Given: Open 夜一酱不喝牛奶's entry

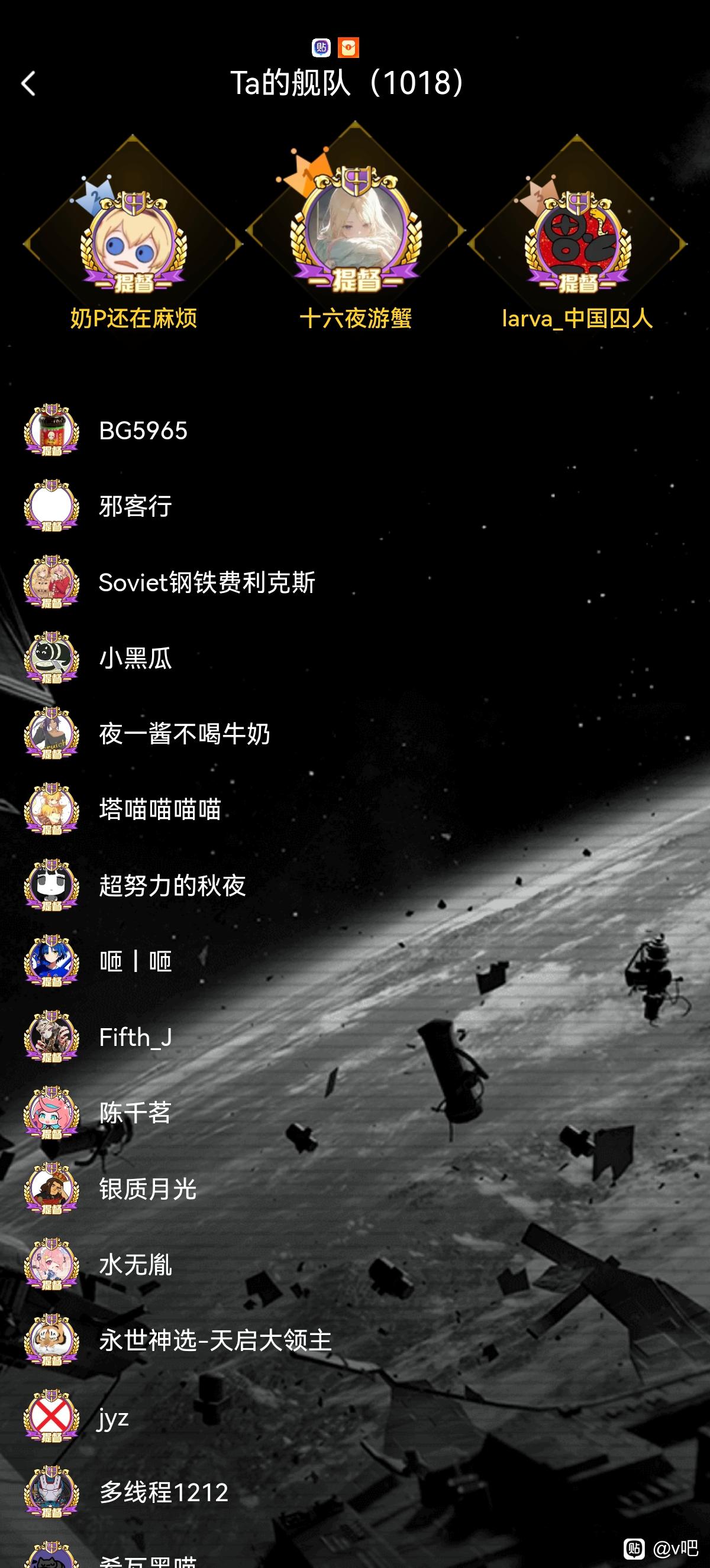Looking at the screenshot, I should 355,734.
